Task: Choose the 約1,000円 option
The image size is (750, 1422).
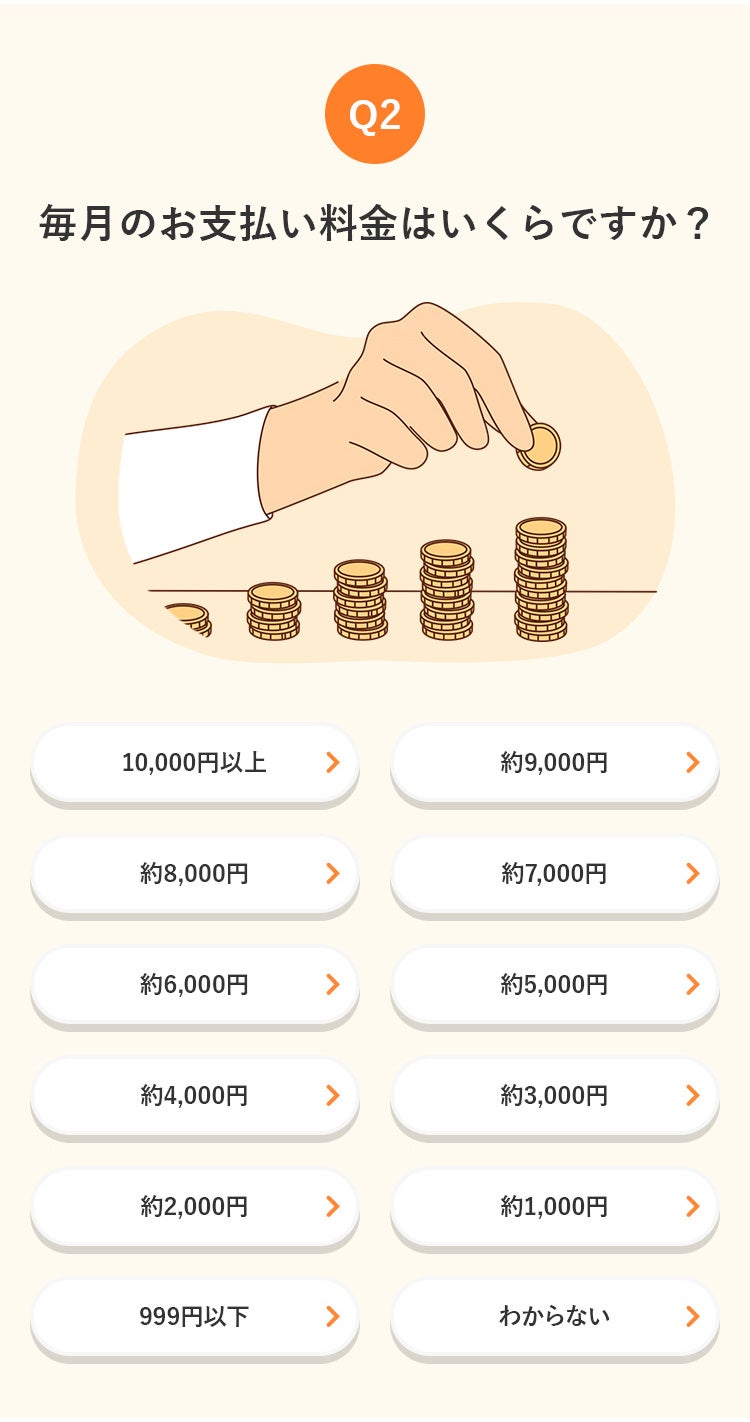Action: point(554,1207)
